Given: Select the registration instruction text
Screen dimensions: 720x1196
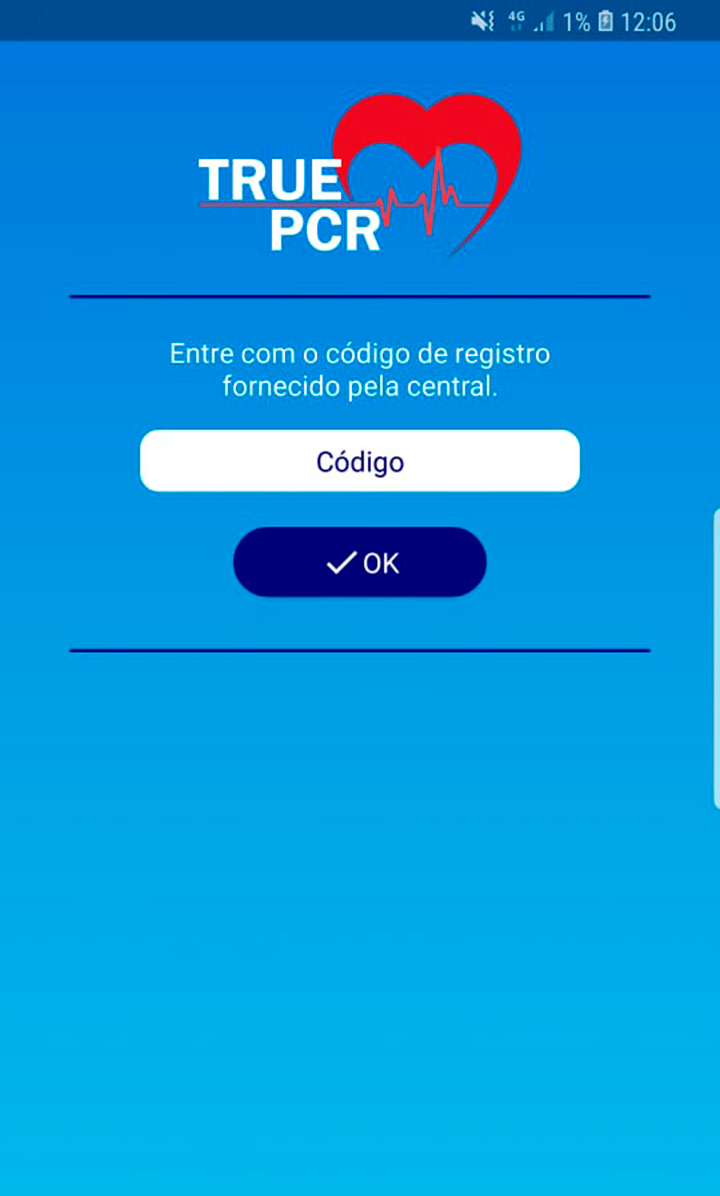Looking at the screenshot, I should (360, 369).
